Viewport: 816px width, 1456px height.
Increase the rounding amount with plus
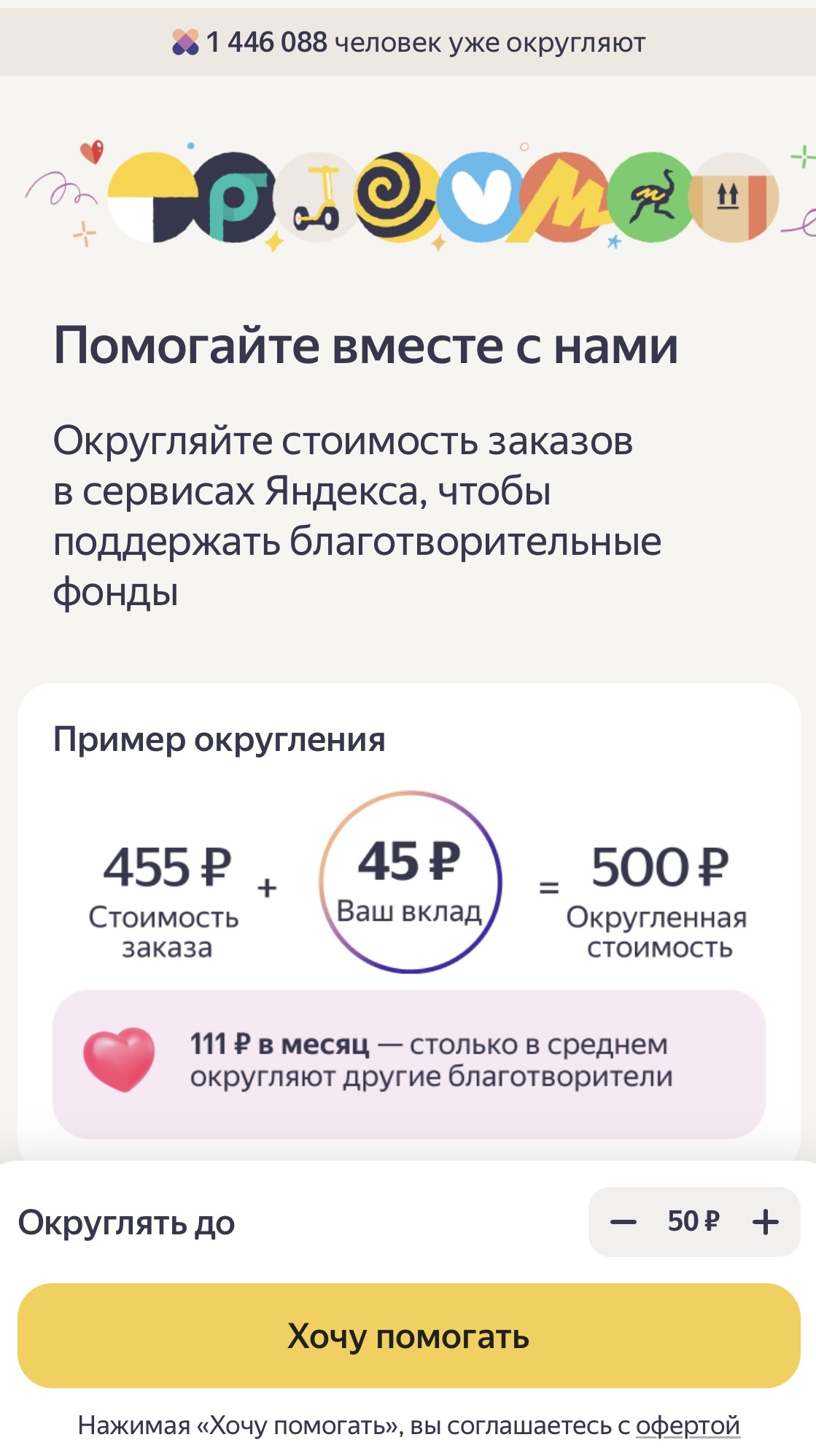[765, 1221]
